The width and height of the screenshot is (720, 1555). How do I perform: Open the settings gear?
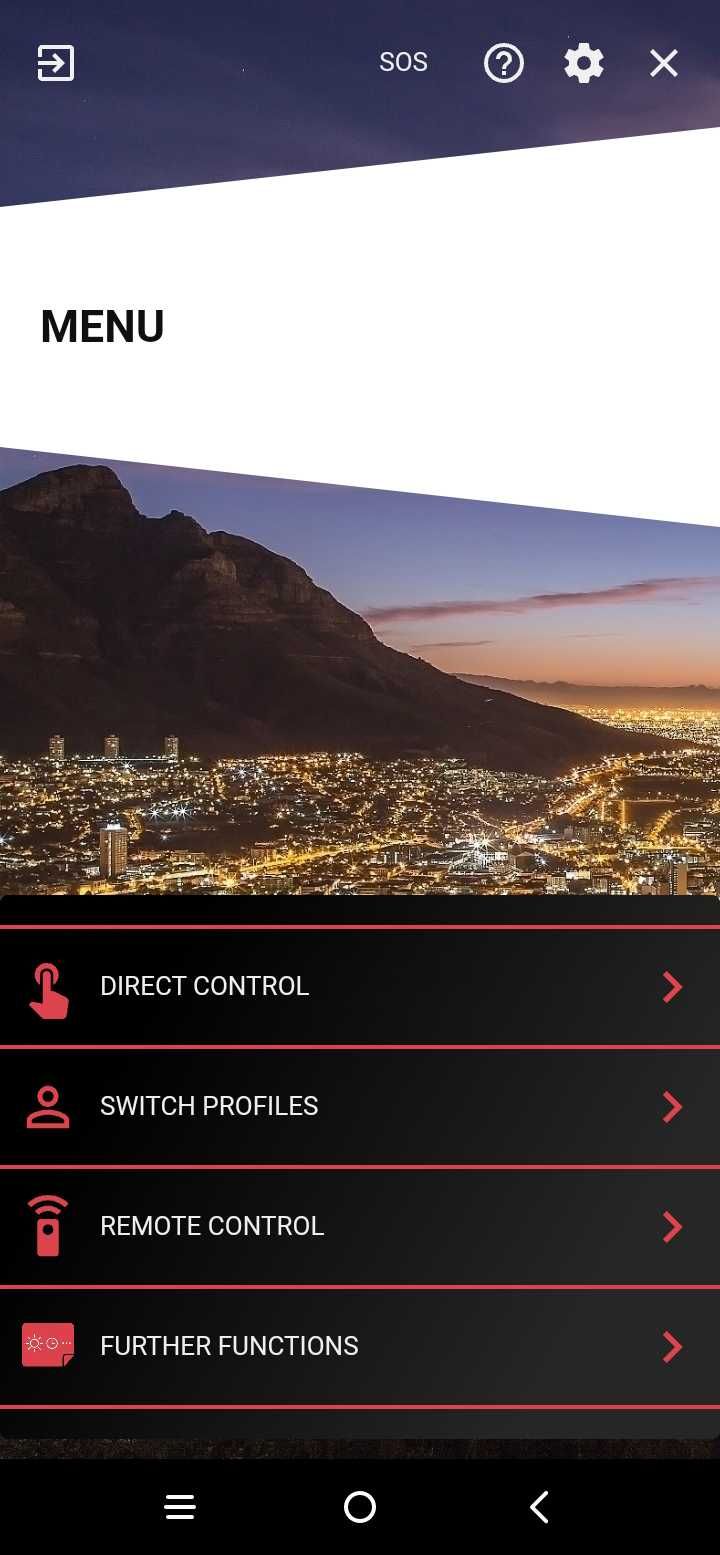click(x=584, y=64)
